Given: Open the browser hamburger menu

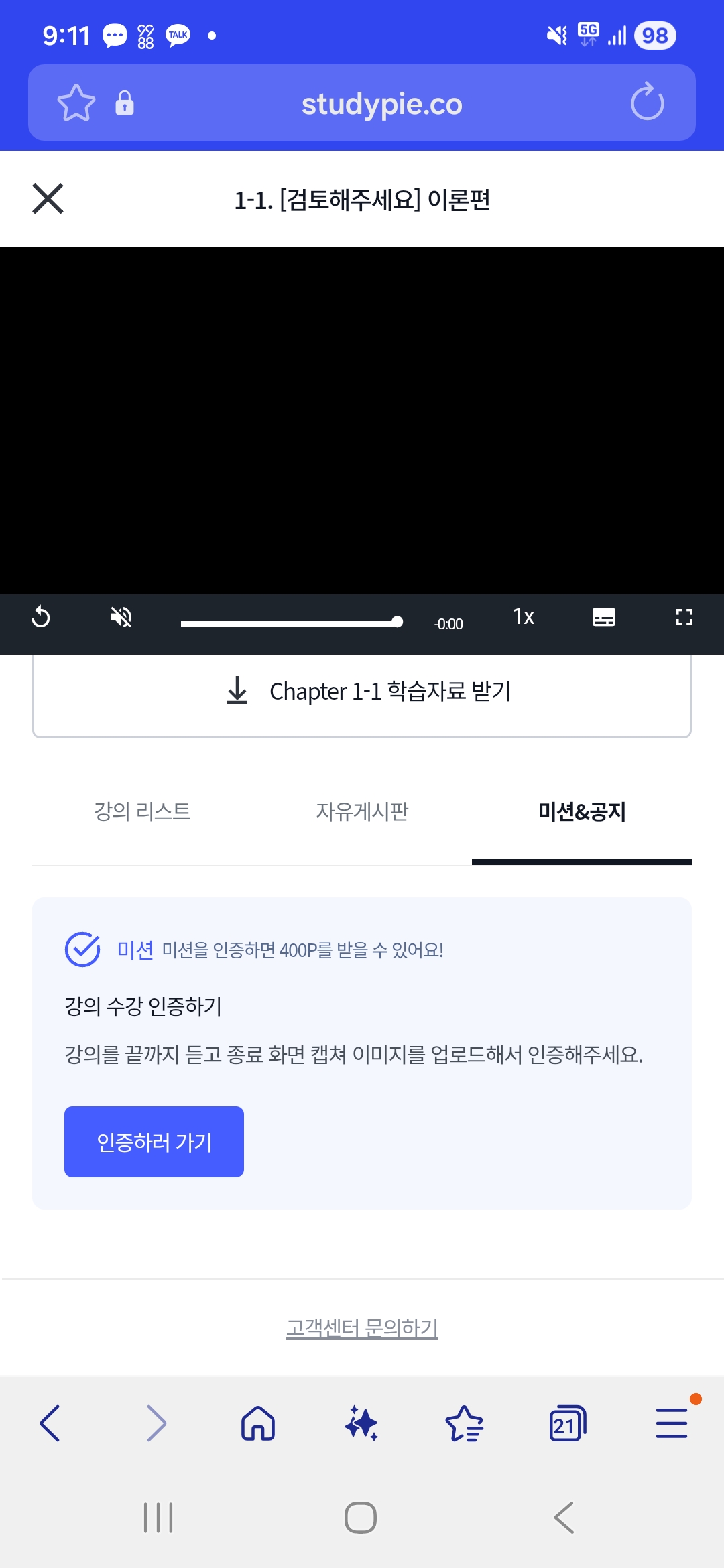Looking at the screenshot, I should tap(671, 1423).
